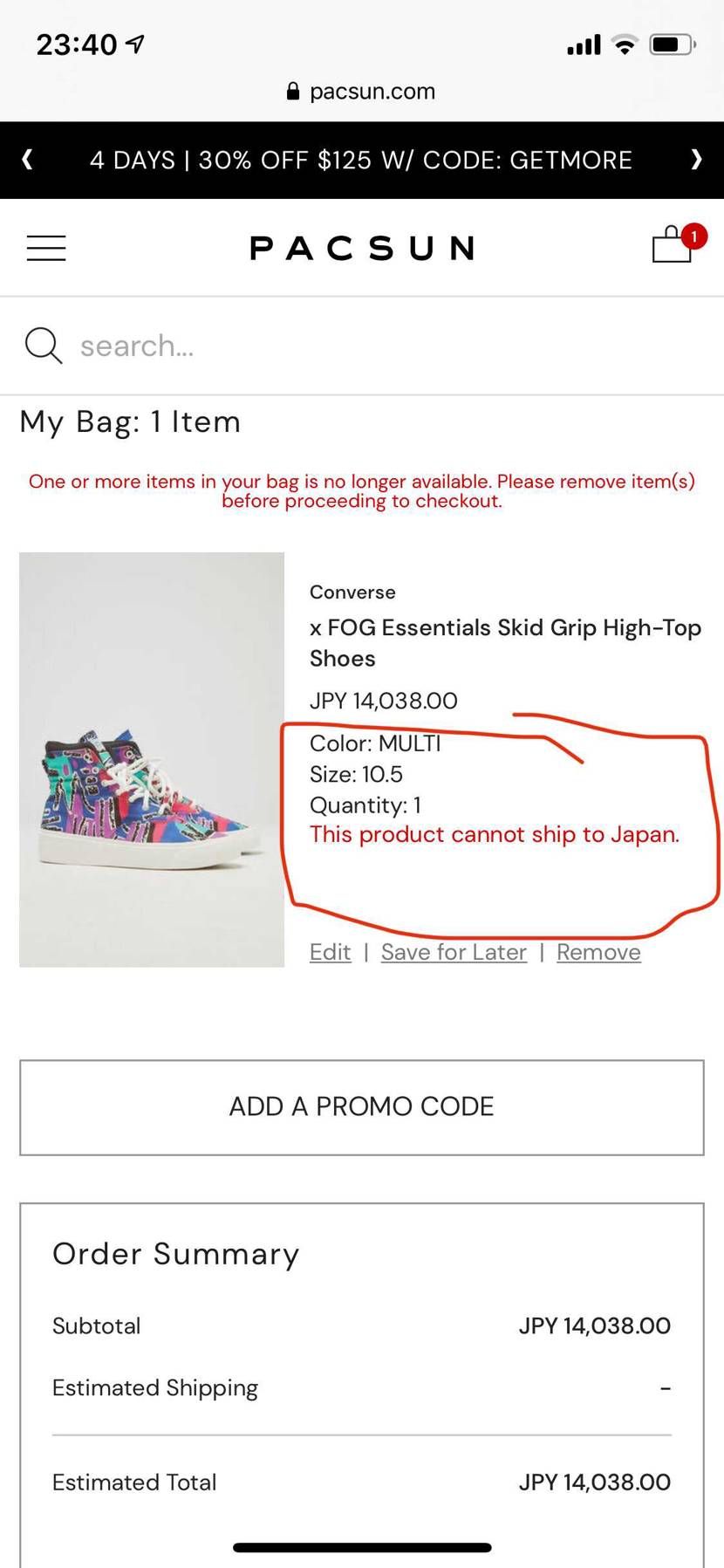Open the hamburger navigation menu

click(x=46, y=249)
